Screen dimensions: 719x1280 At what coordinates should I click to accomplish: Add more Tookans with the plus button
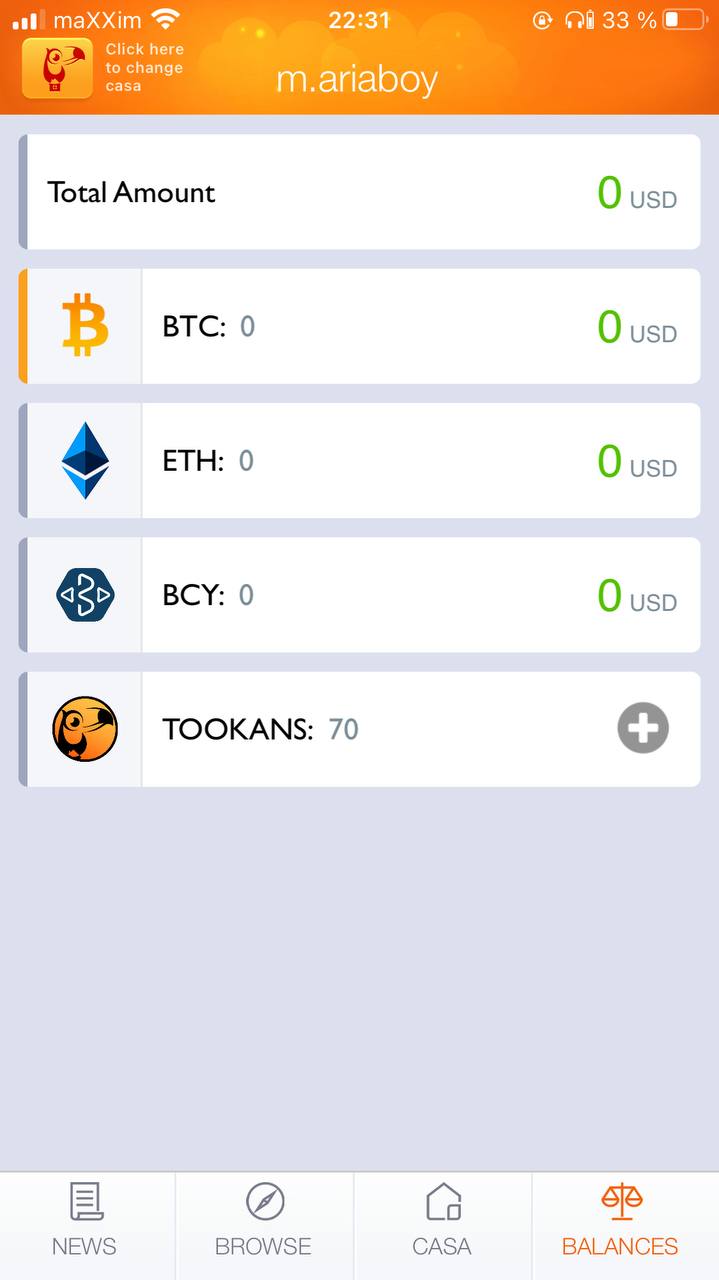(643, 728)
